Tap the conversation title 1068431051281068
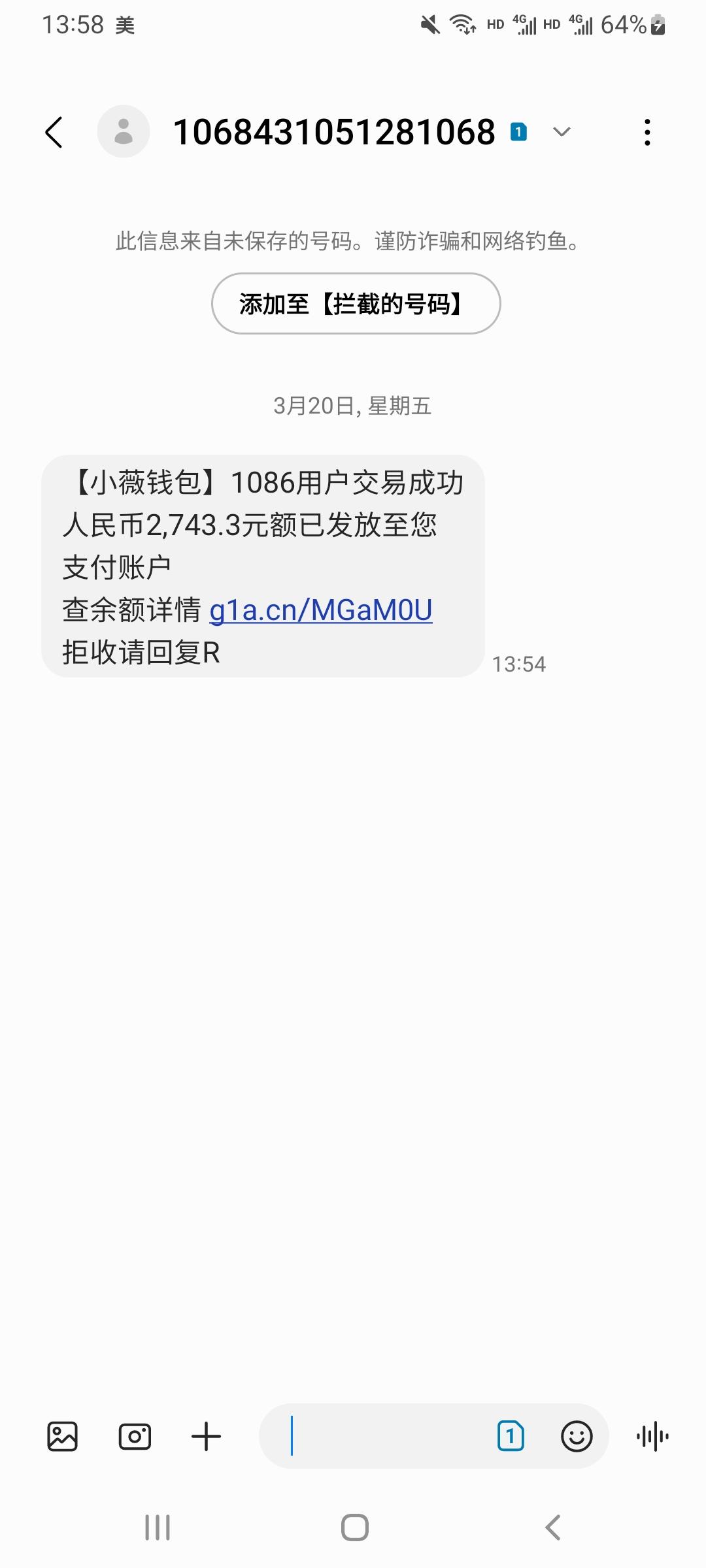 335,131
